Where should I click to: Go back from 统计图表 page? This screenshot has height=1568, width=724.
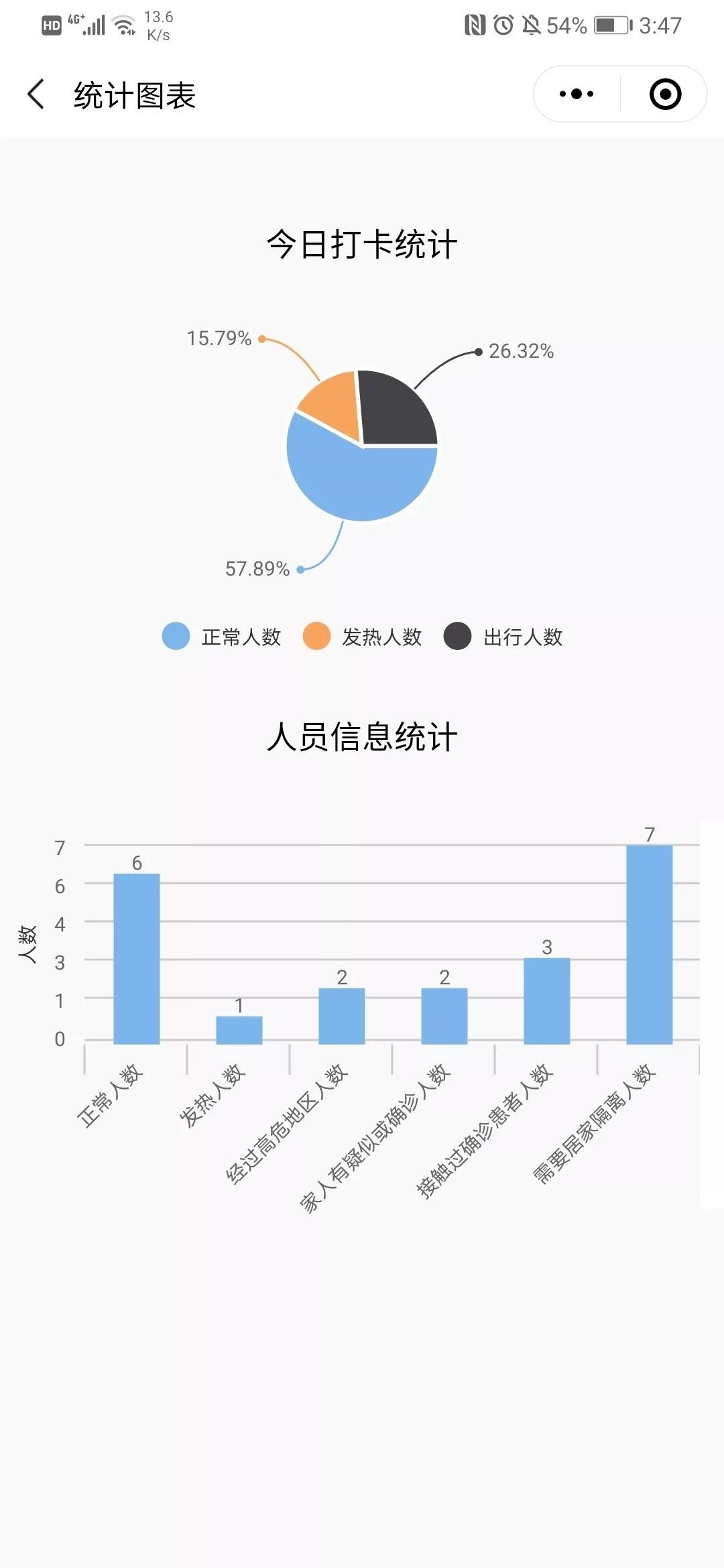37,94
